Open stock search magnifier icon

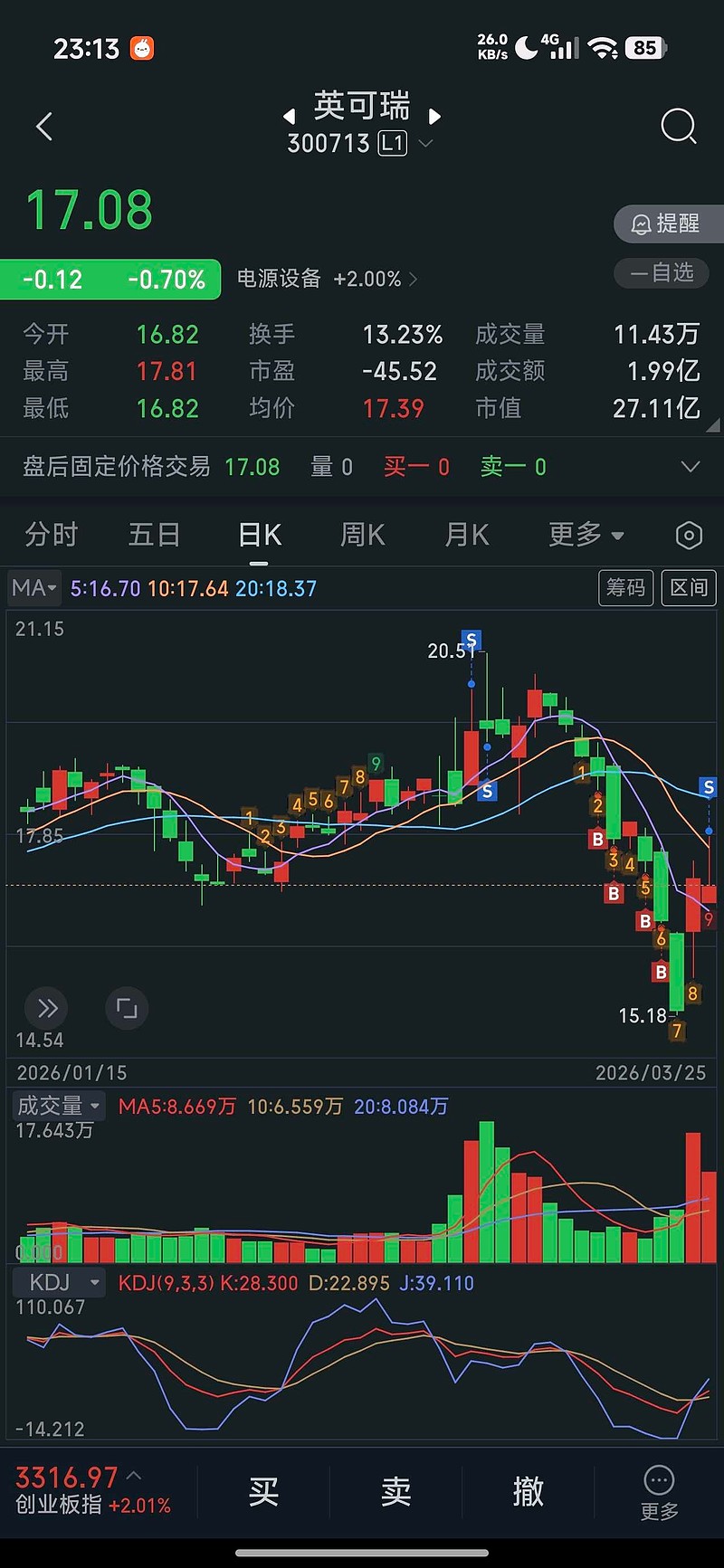coord(678,127)
